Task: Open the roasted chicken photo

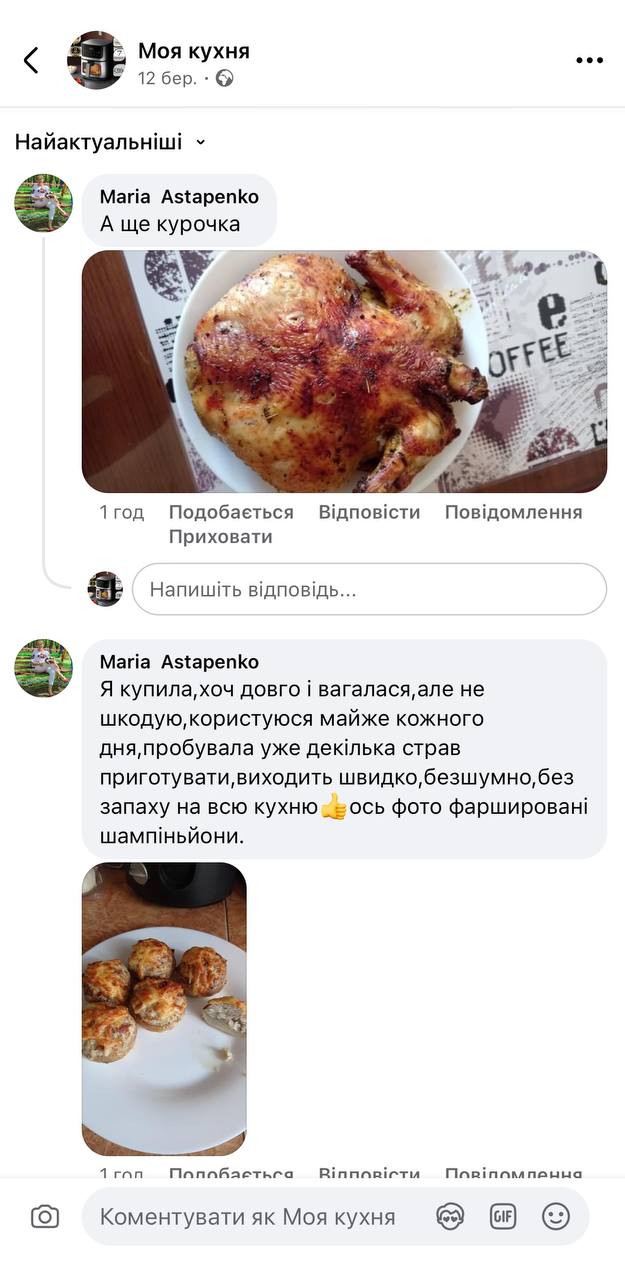Action: 344,371
